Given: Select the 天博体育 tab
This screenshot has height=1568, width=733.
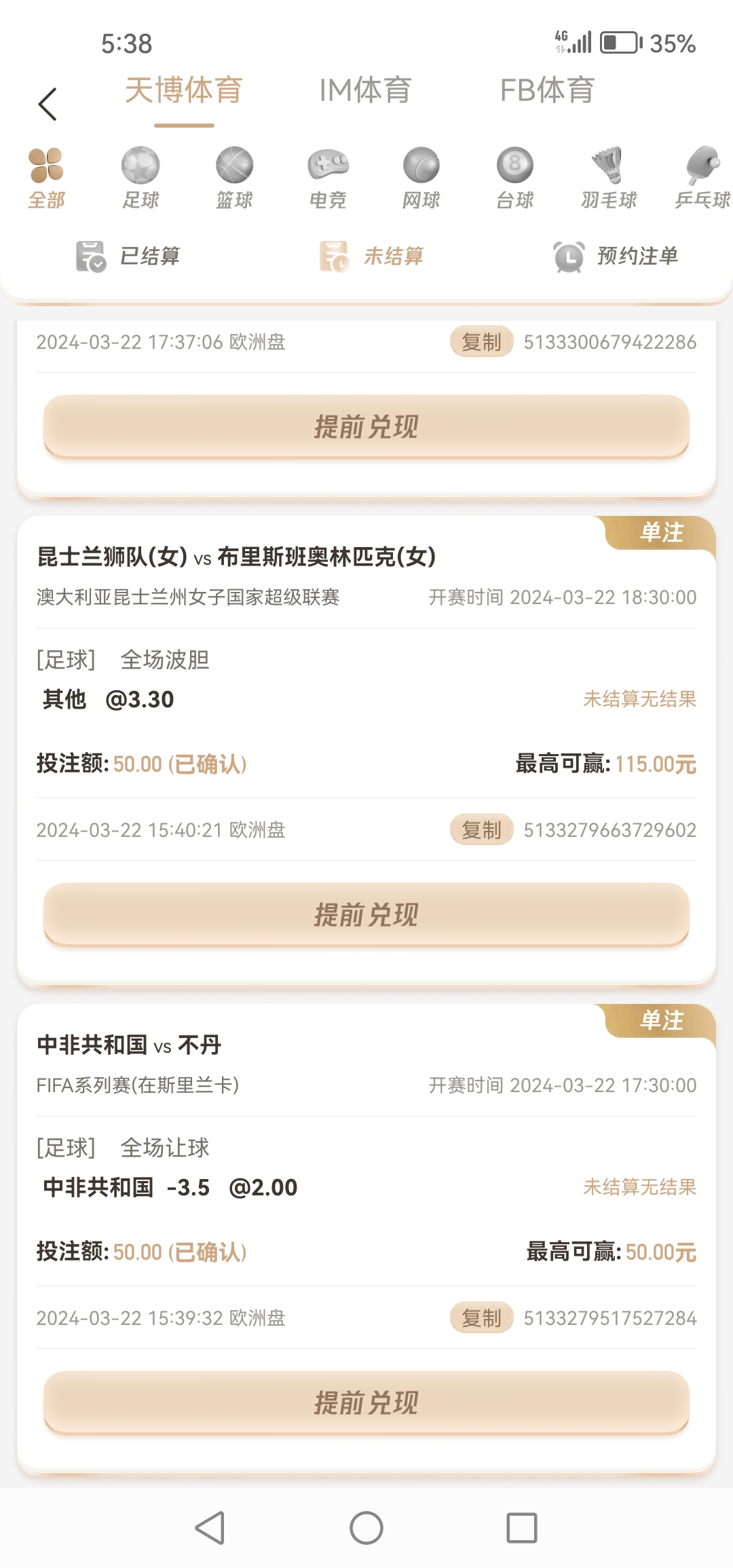Looking at the screenshot, I should [184, 91].
